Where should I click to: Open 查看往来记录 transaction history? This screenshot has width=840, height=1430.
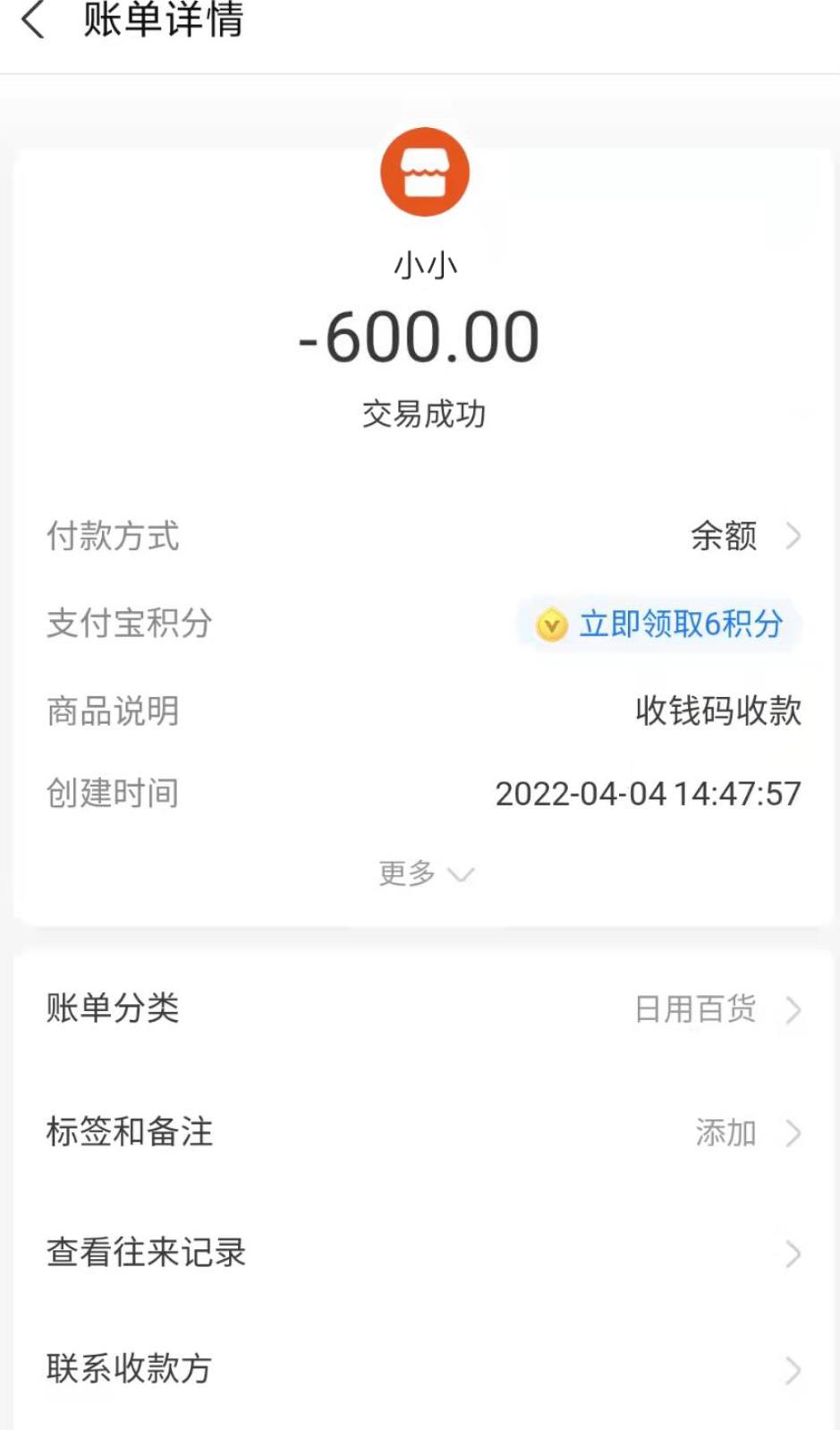coord(148,1253)
